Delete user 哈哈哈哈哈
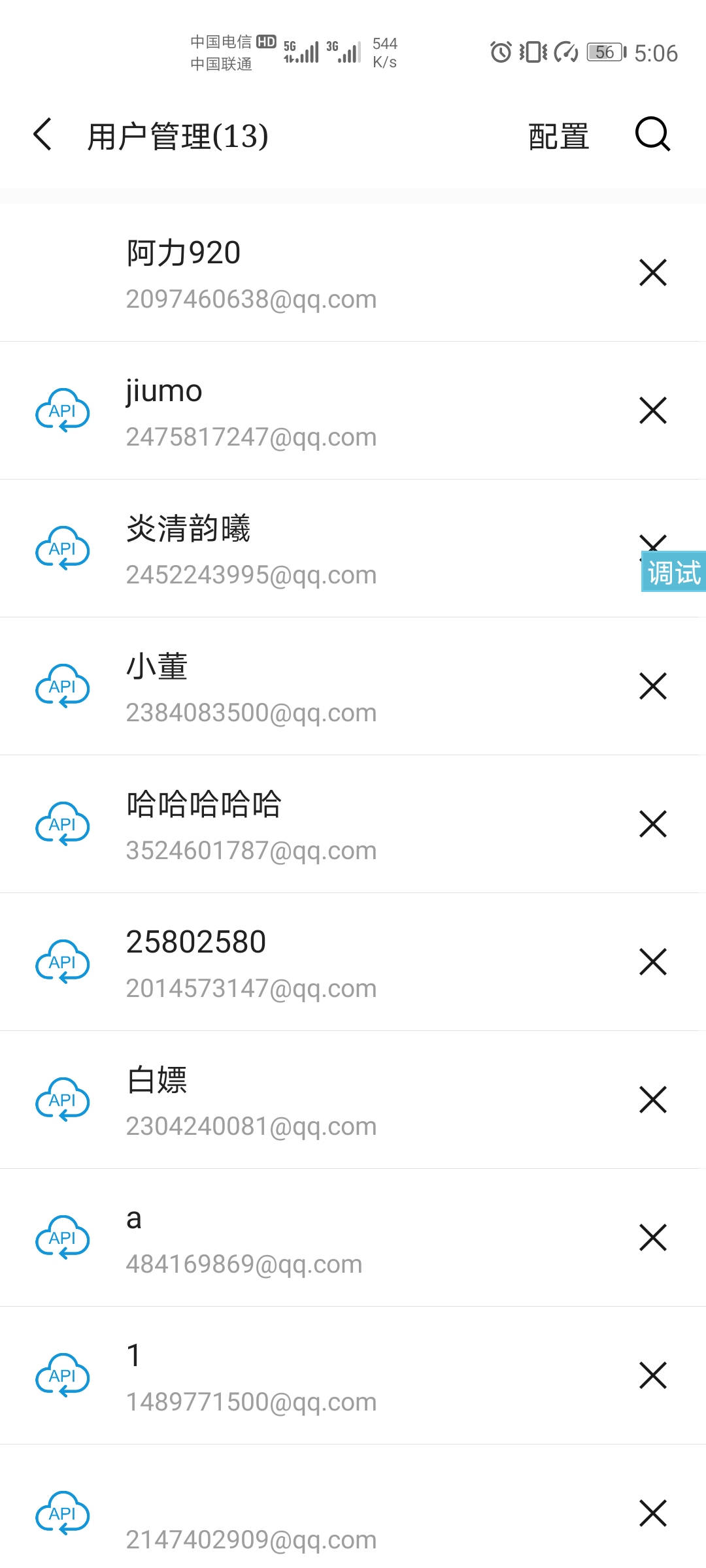Image resolution: width=706 pixels, height=1568 pixels. click(652, 824)
